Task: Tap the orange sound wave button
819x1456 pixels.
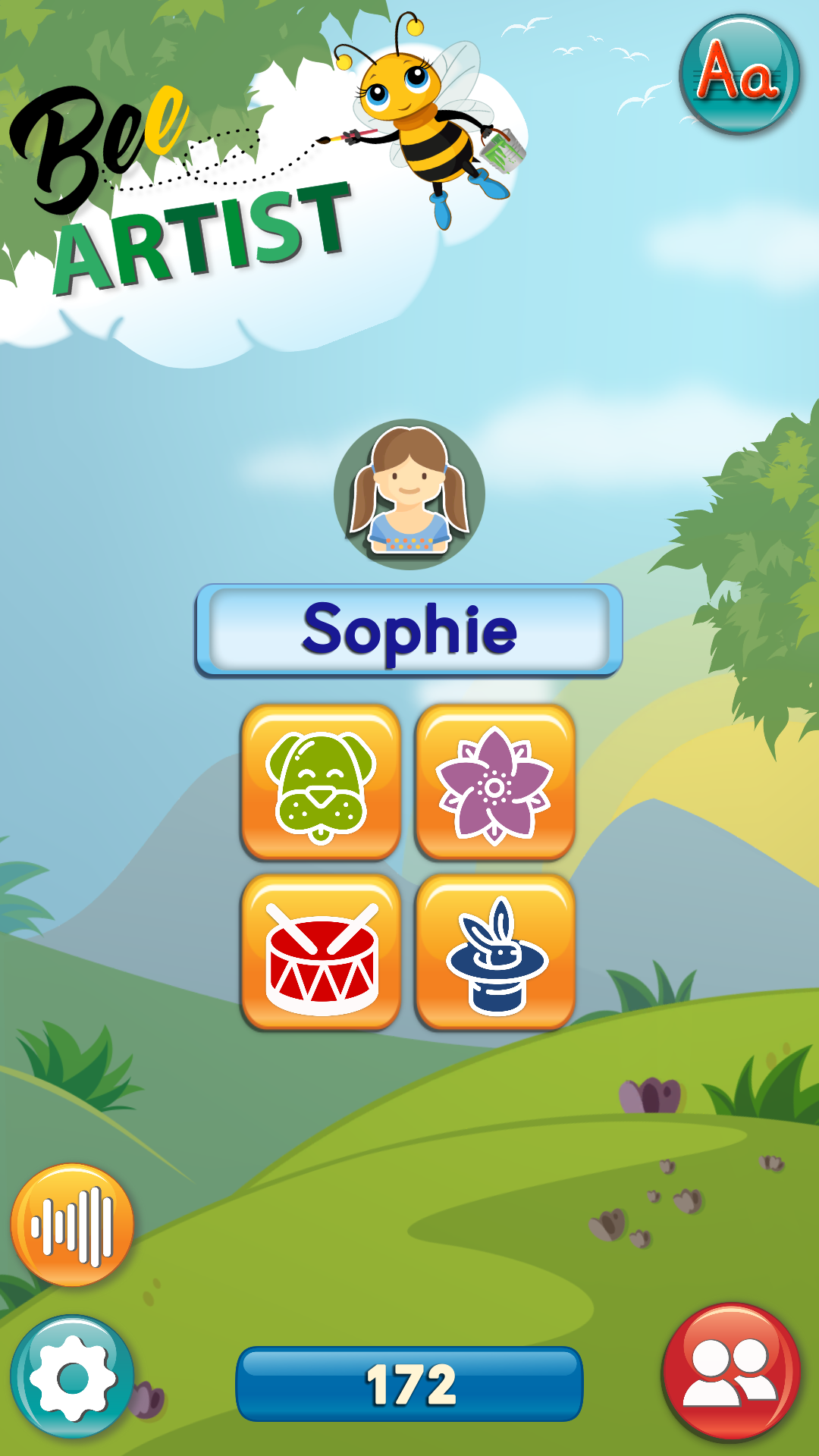Action: pos(73,1225)
